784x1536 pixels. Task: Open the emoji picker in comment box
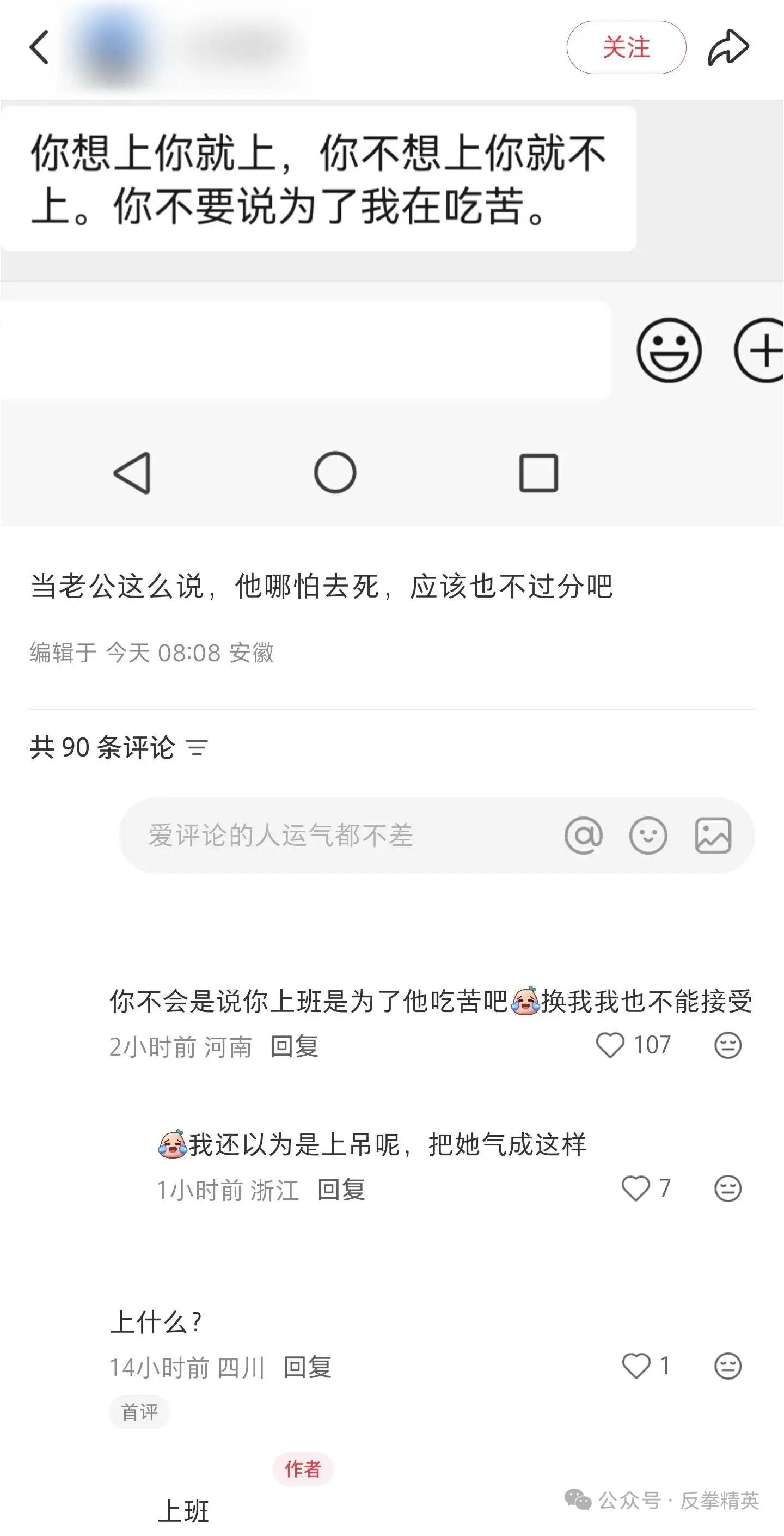648,836
